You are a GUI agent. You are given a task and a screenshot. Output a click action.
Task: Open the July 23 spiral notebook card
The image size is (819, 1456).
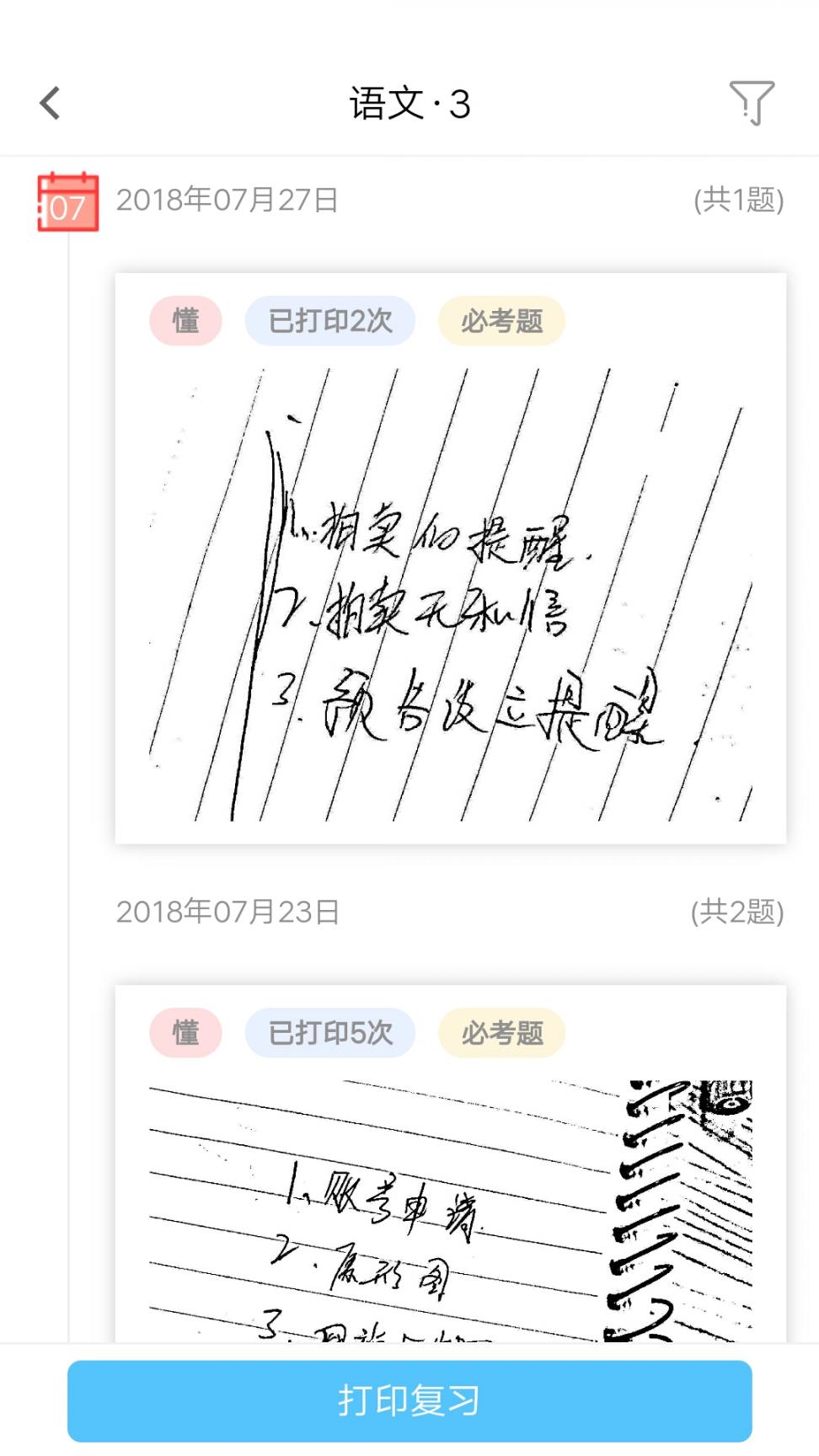[450, 1205]
